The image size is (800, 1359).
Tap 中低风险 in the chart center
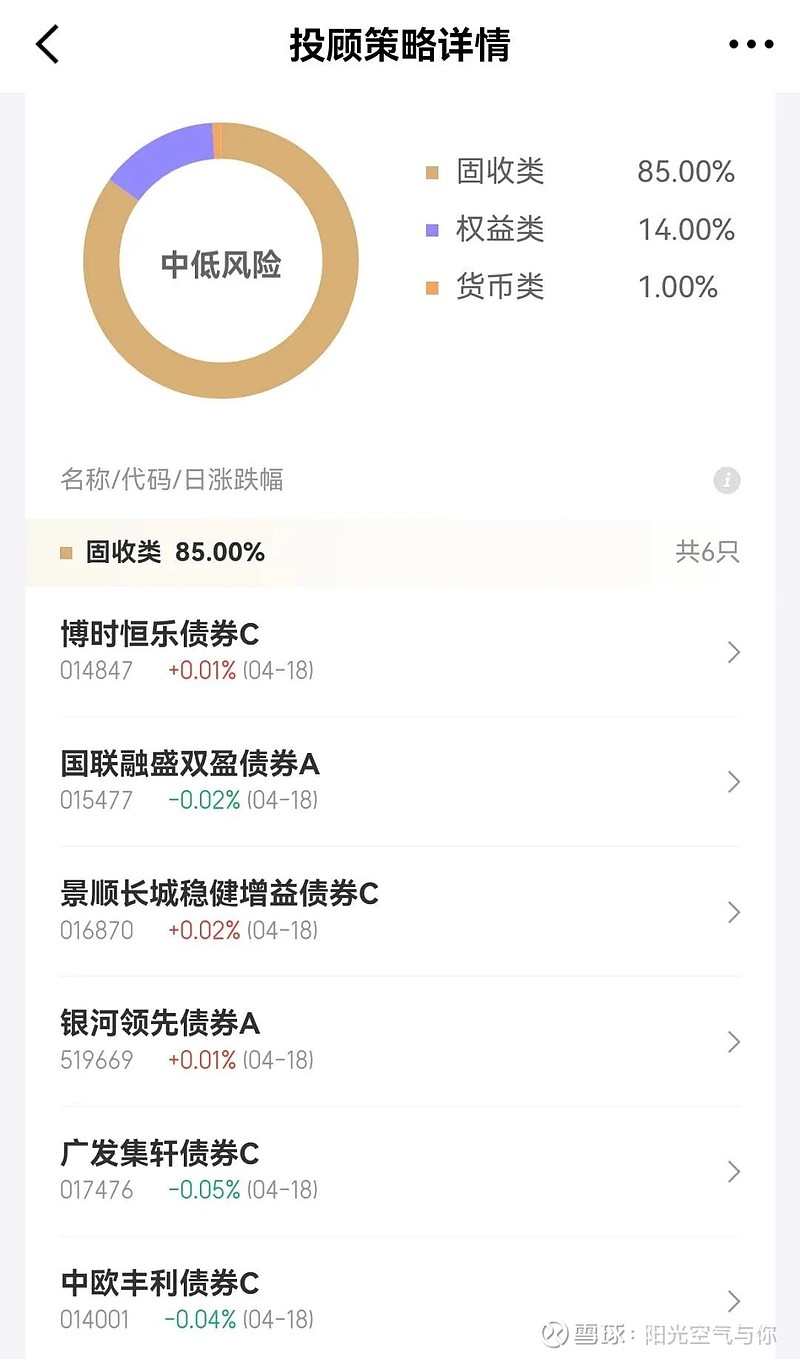click(222, 261)
